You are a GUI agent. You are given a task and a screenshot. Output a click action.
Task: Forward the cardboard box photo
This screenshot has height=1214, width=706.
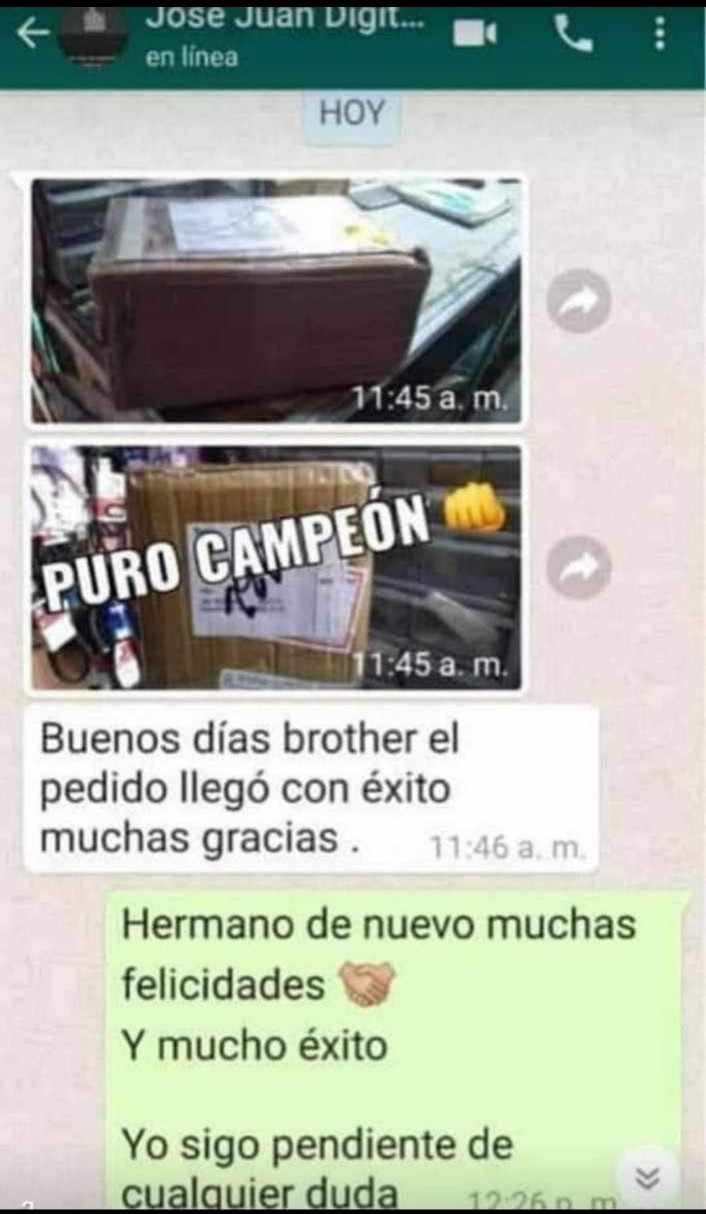tap(579, 567)
